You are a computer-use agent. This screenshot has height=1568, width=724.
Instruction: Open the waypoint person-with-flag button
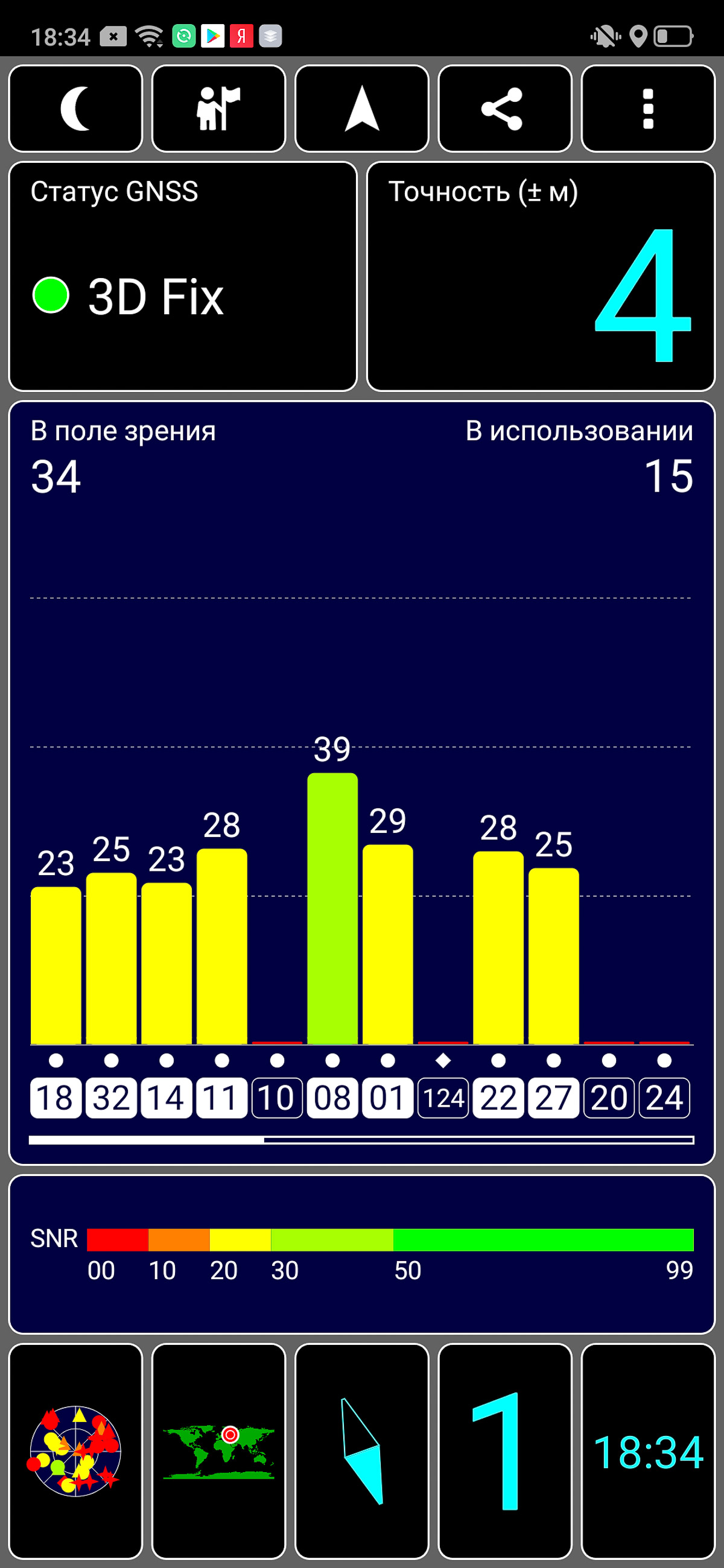point(218,109)
